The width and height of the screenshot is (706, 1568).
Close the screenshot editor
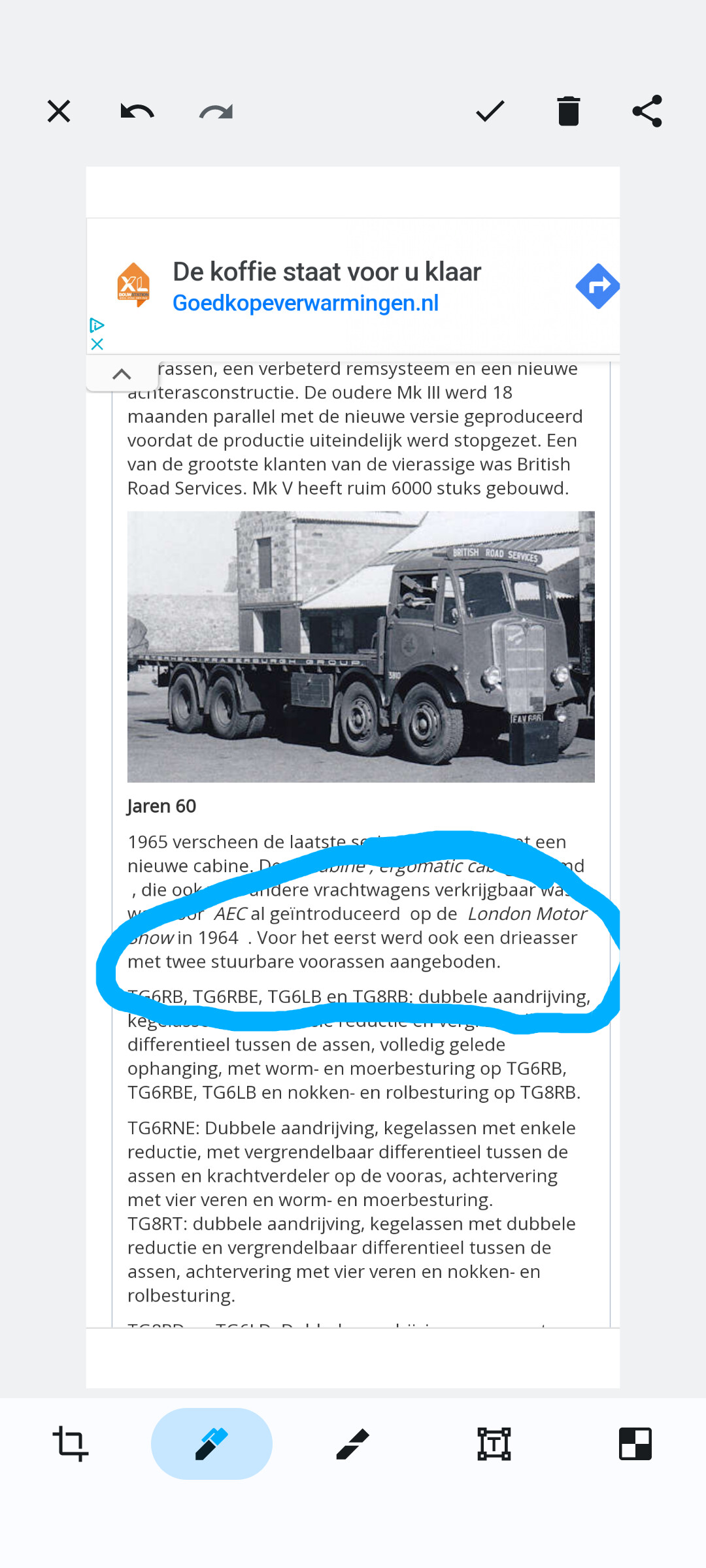[59, 111]
